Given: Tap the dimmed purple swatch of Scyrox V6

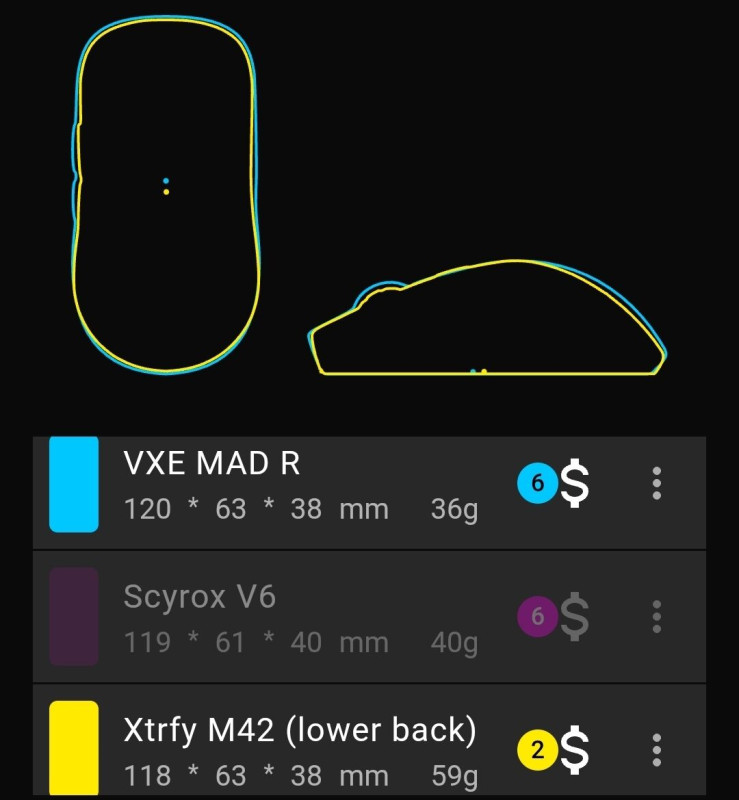Looking at the screenshot, I should pos(74,617).
